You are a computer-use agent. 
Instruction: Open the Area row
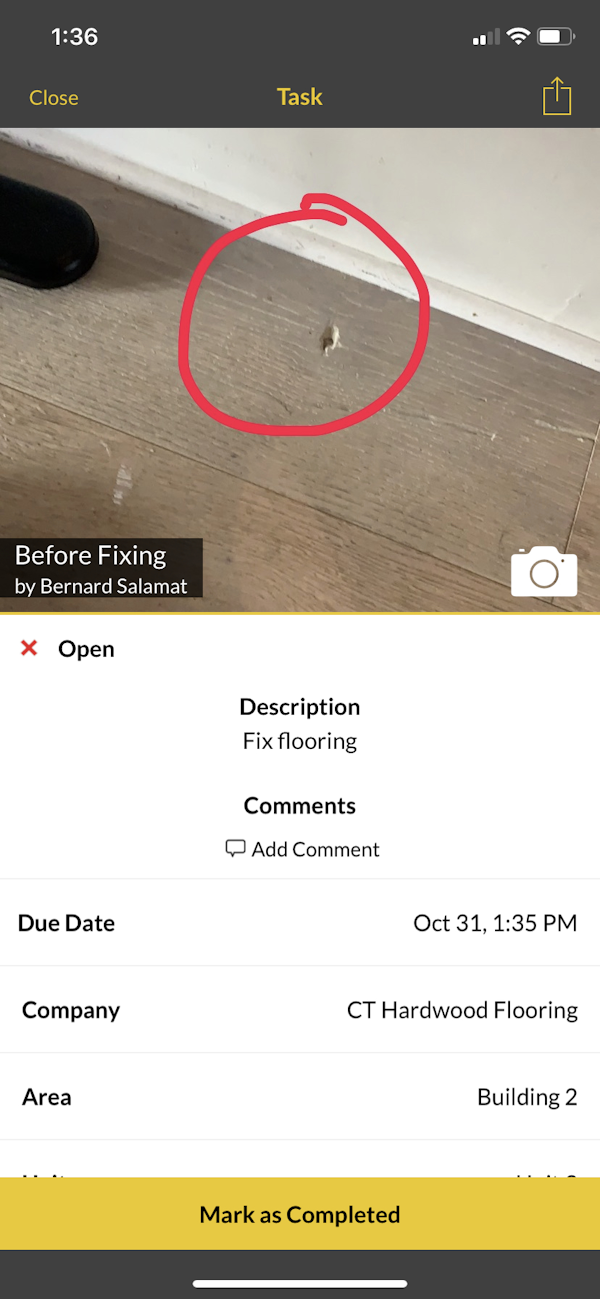coord(300,1097)
